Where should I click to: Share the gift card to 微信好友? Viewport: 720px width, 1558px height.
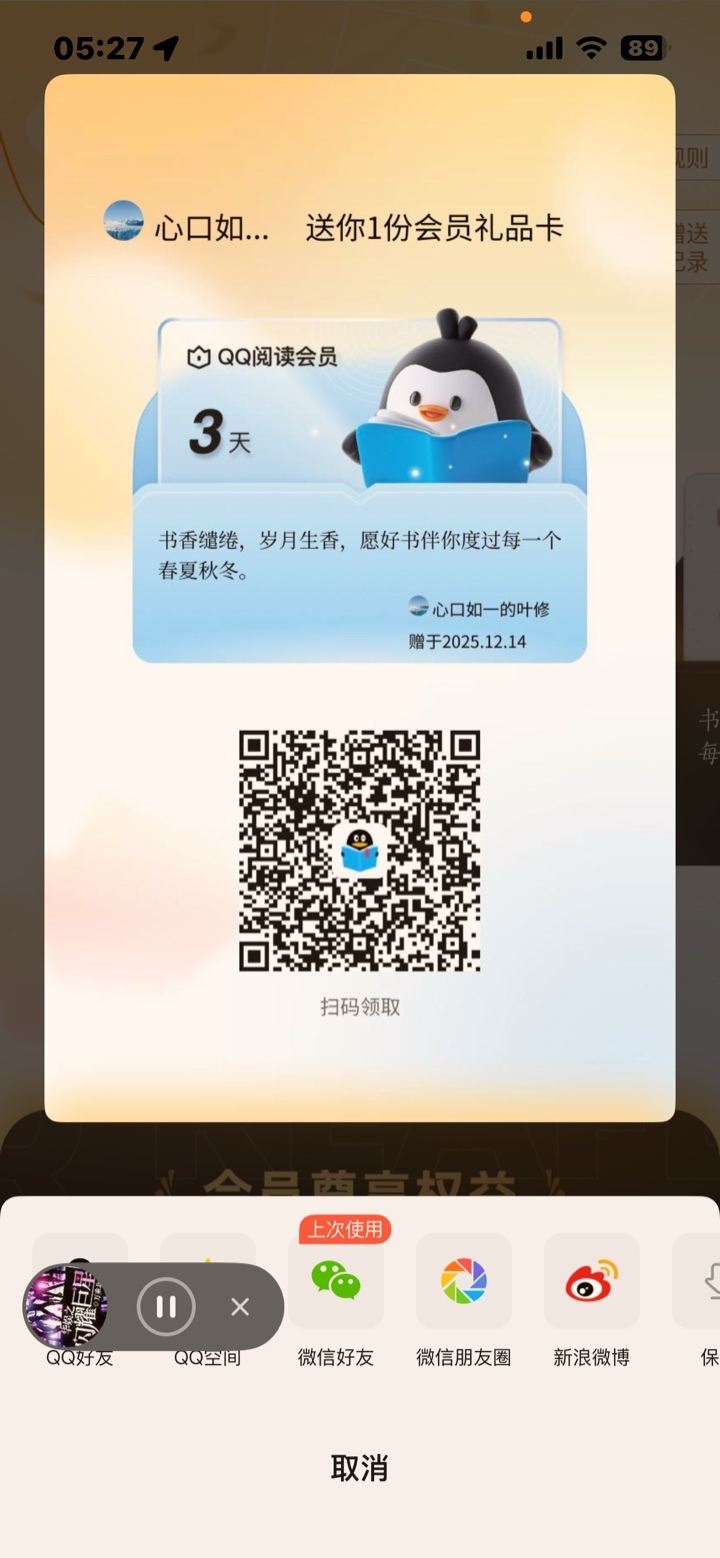click(336, 1282)
